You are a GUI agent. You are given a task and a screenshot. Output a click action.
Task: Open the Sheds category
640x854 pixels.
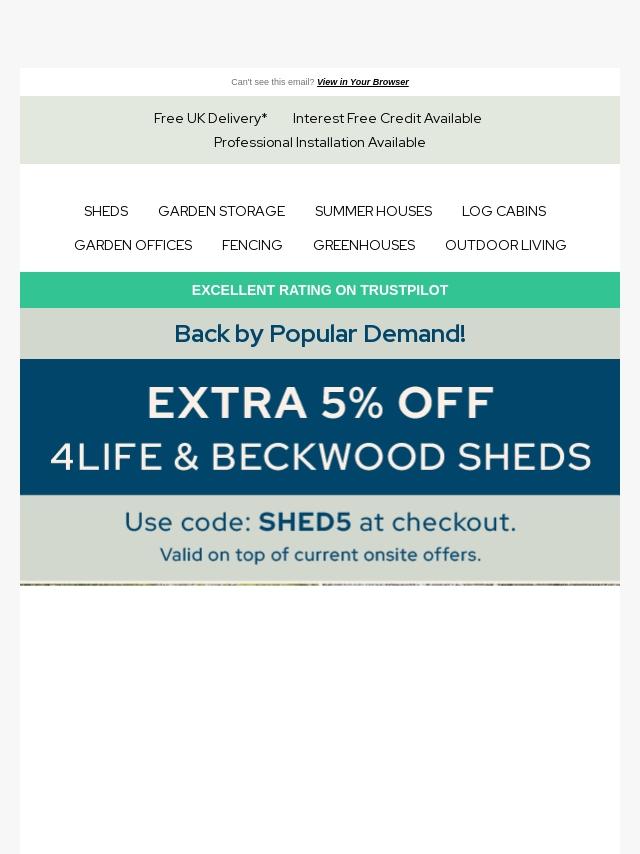(x=106, y=211)
